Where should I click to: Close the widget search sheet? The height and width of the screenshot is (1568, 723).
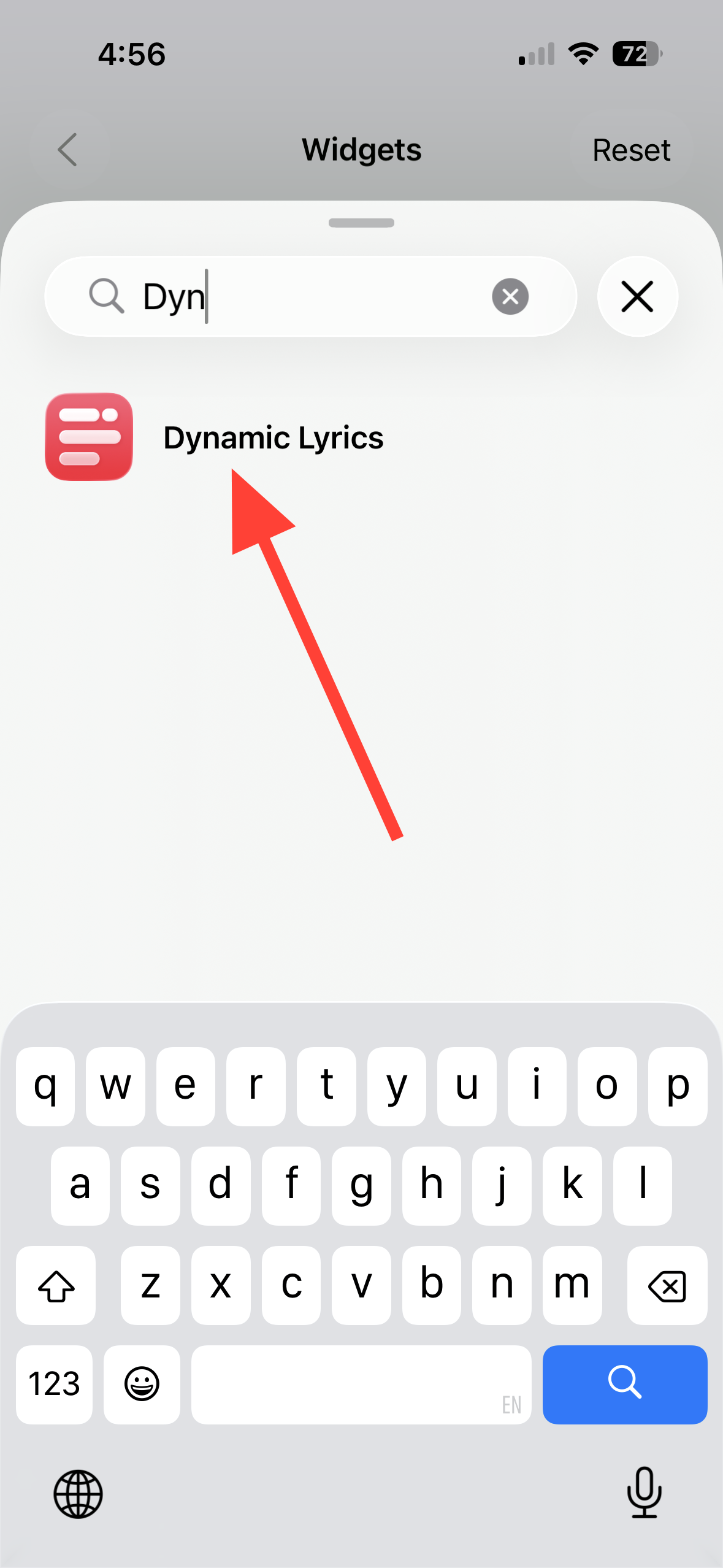point(637,297)
